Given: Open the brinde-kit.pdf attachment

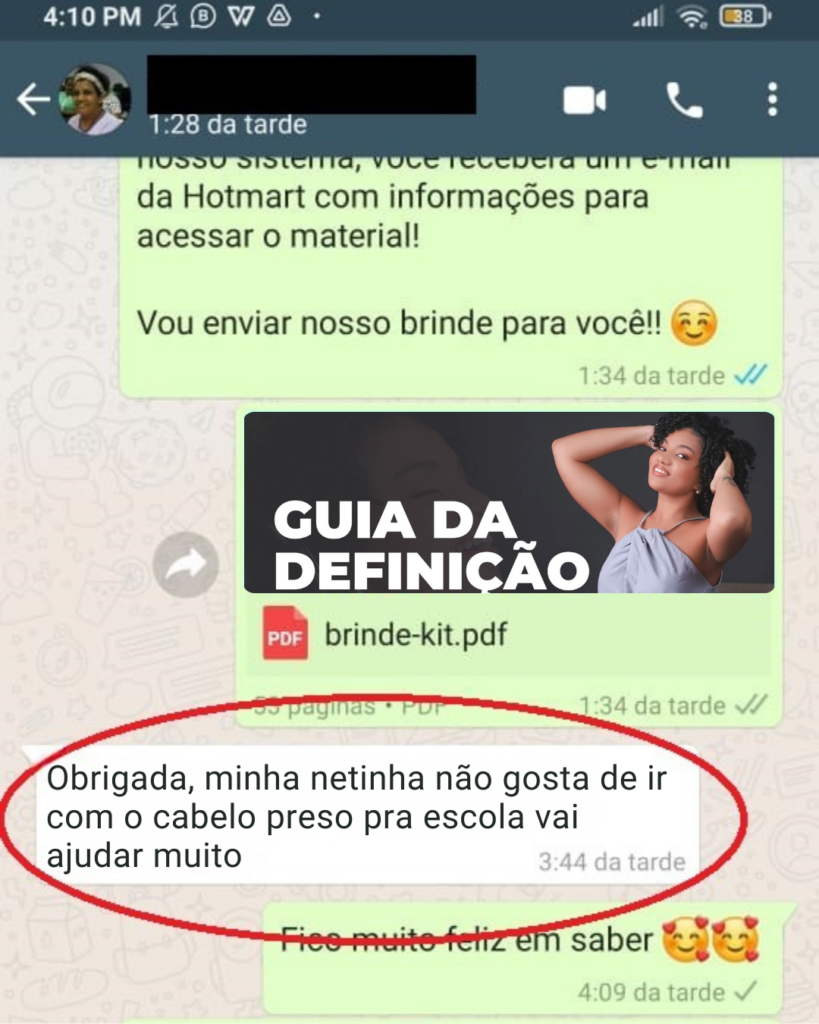Looking at the screenshot, I should 415,636.
